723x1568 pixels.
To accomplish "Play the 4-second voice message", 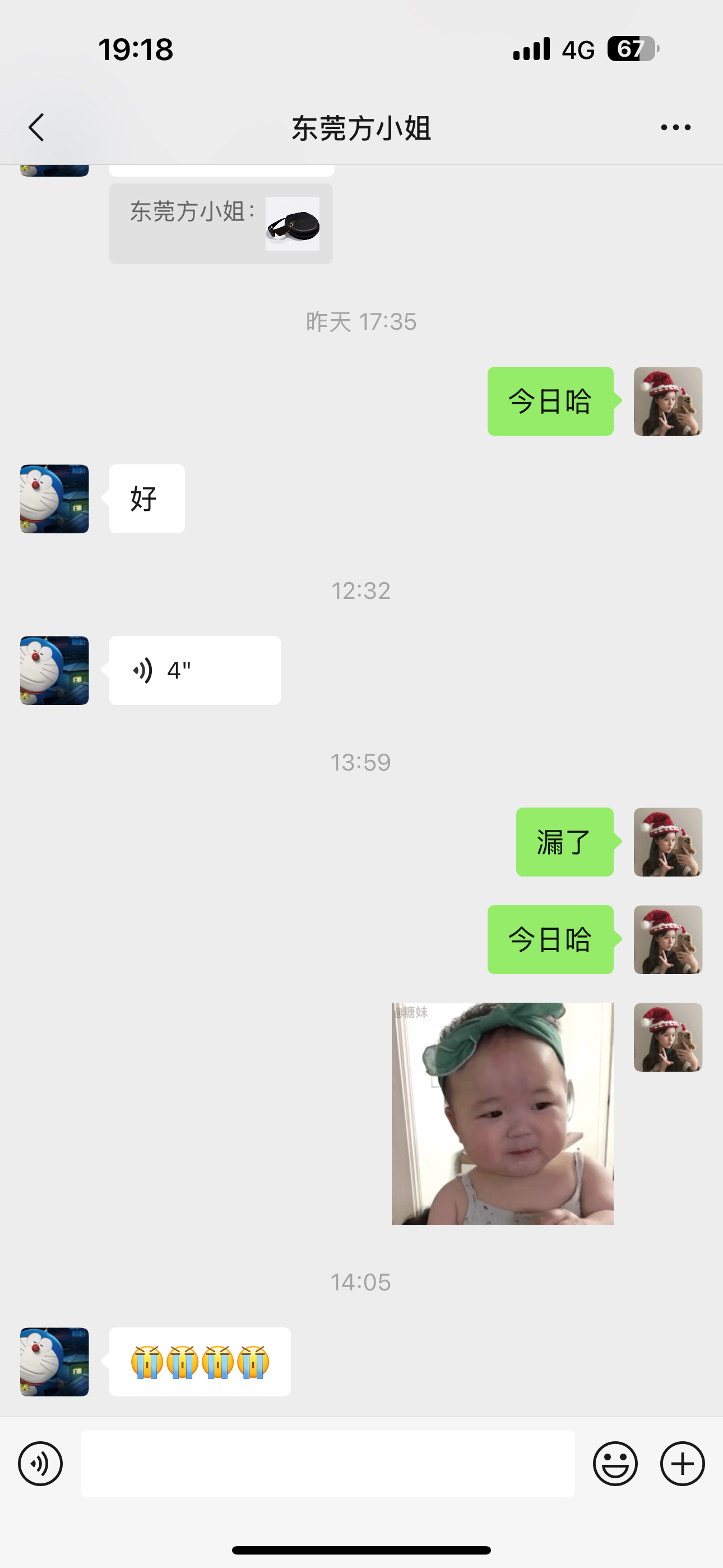I will (x=194, y=670).
